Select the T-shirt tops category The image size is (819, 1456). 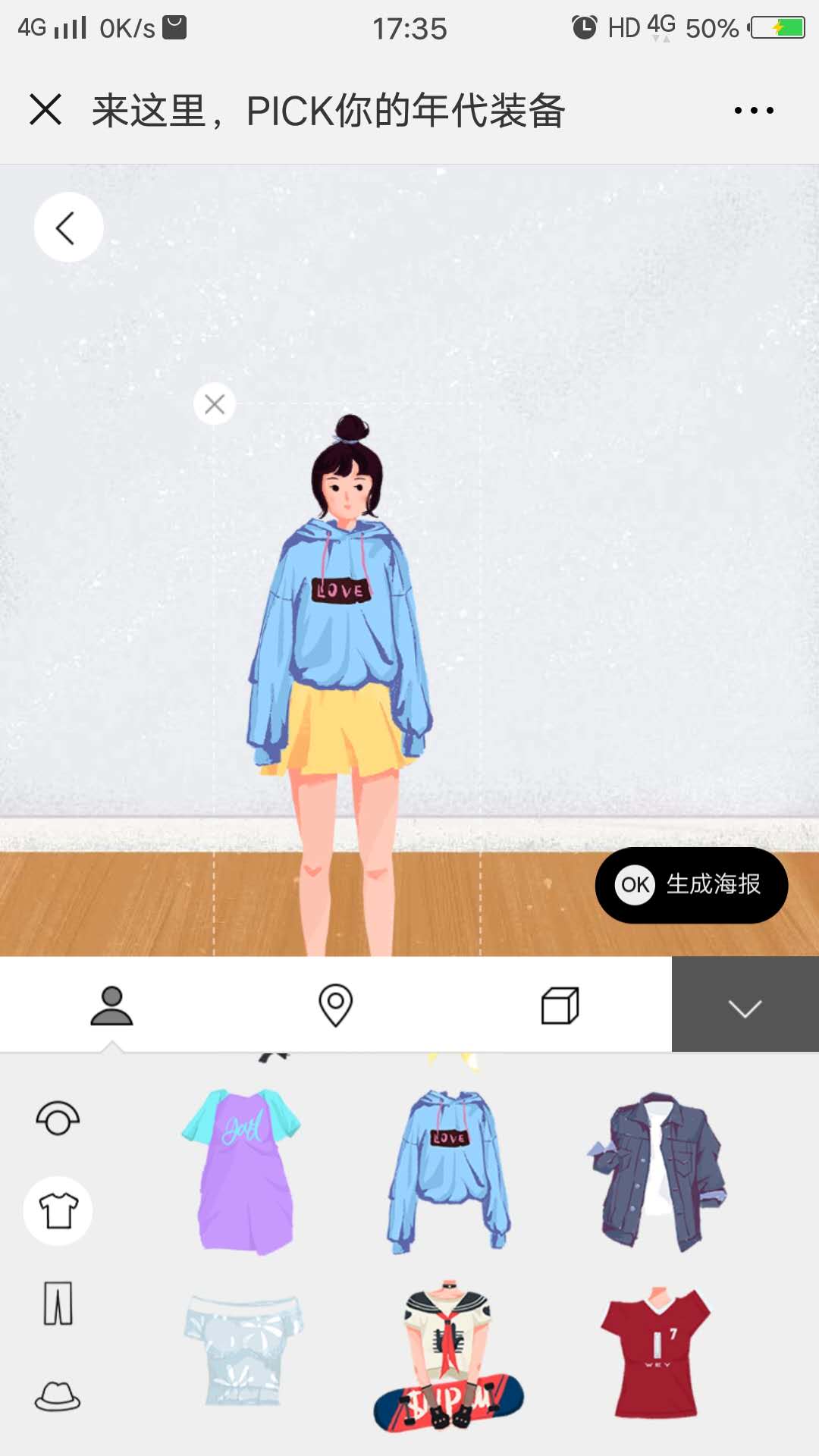click(x=58, y=1210)
